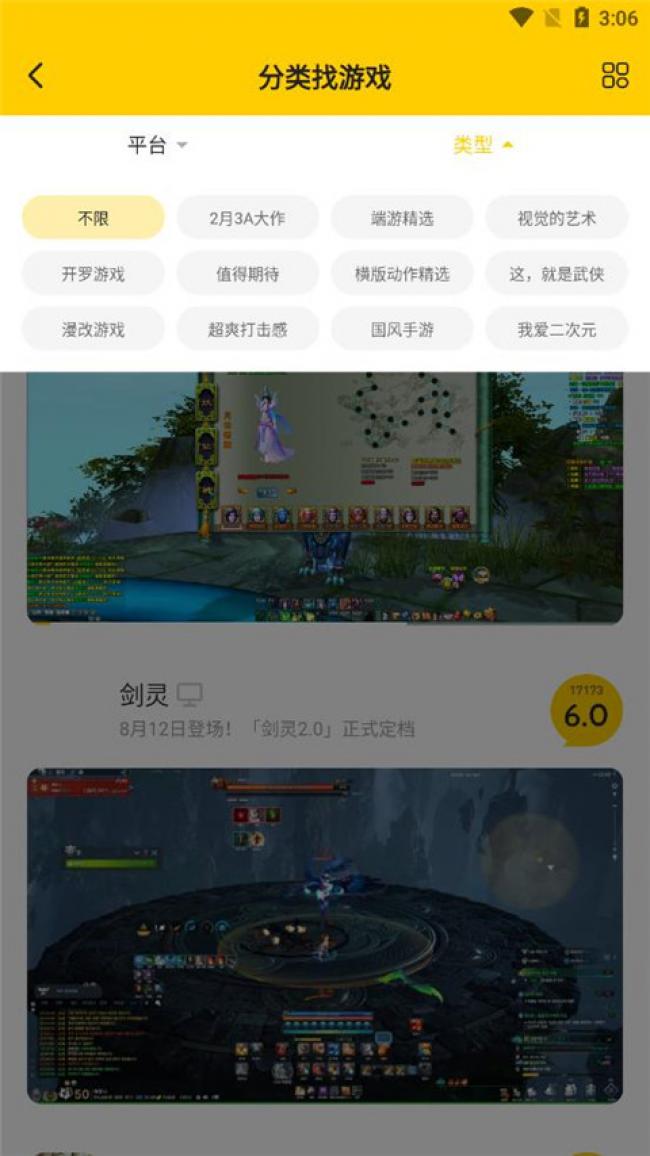Filter by 漫改游戏

click(93, 329)
